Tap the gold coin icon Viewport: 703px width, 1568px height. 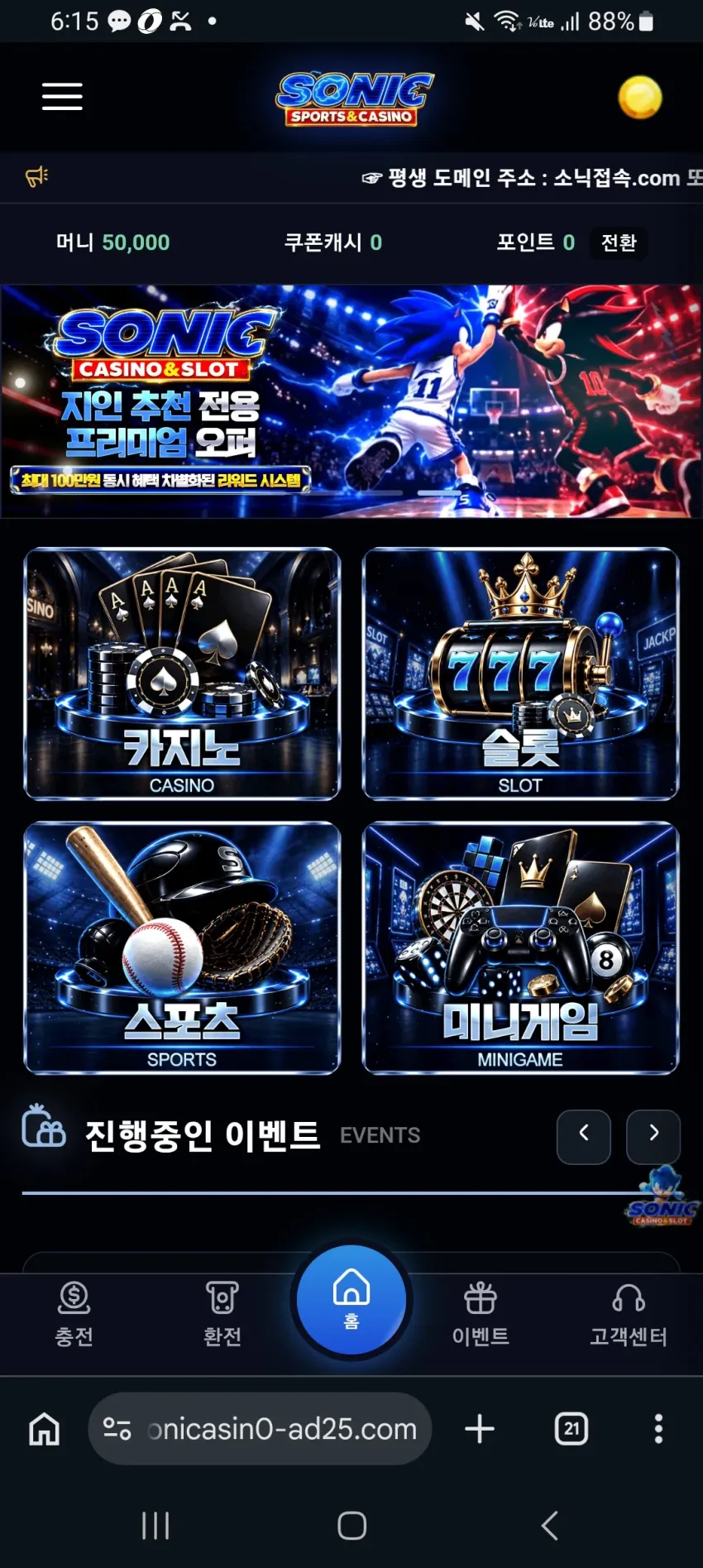point(639,97)
